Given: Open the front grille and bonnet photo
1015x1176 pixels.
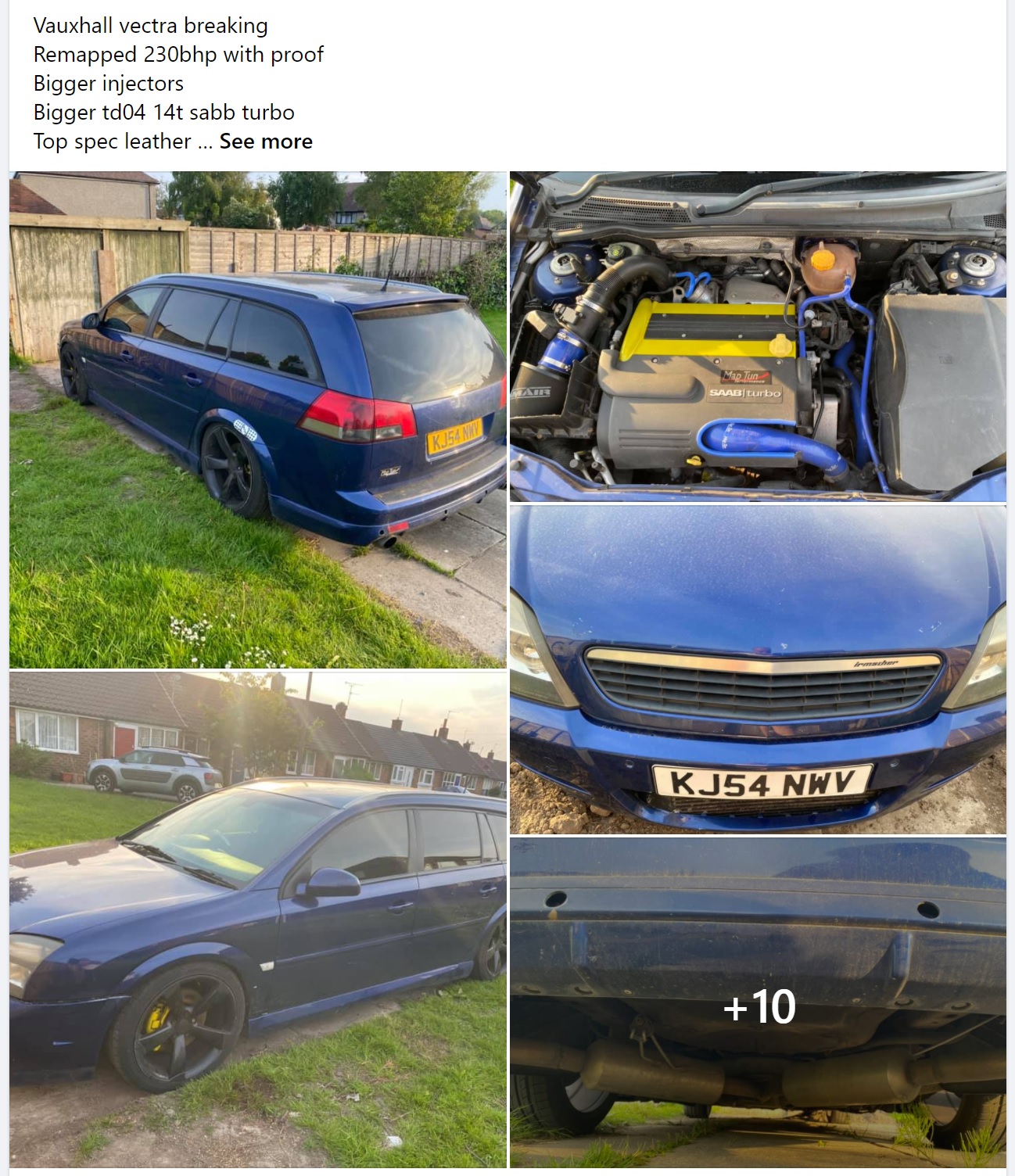Looking at the screenshot, I should (758, 669).
